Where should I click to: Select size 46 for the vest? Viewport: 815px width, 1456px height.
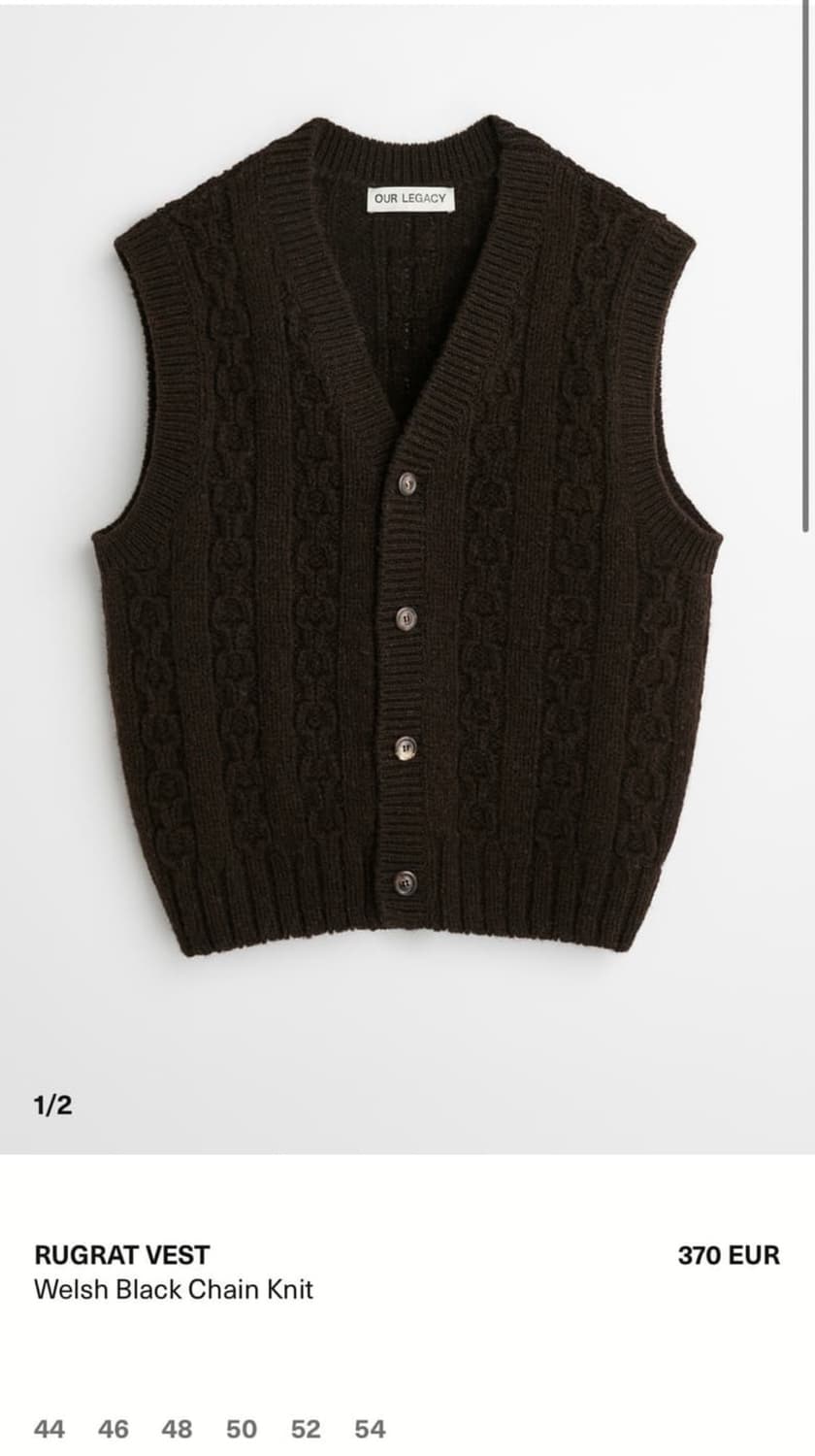click(x=113, y=1428)
